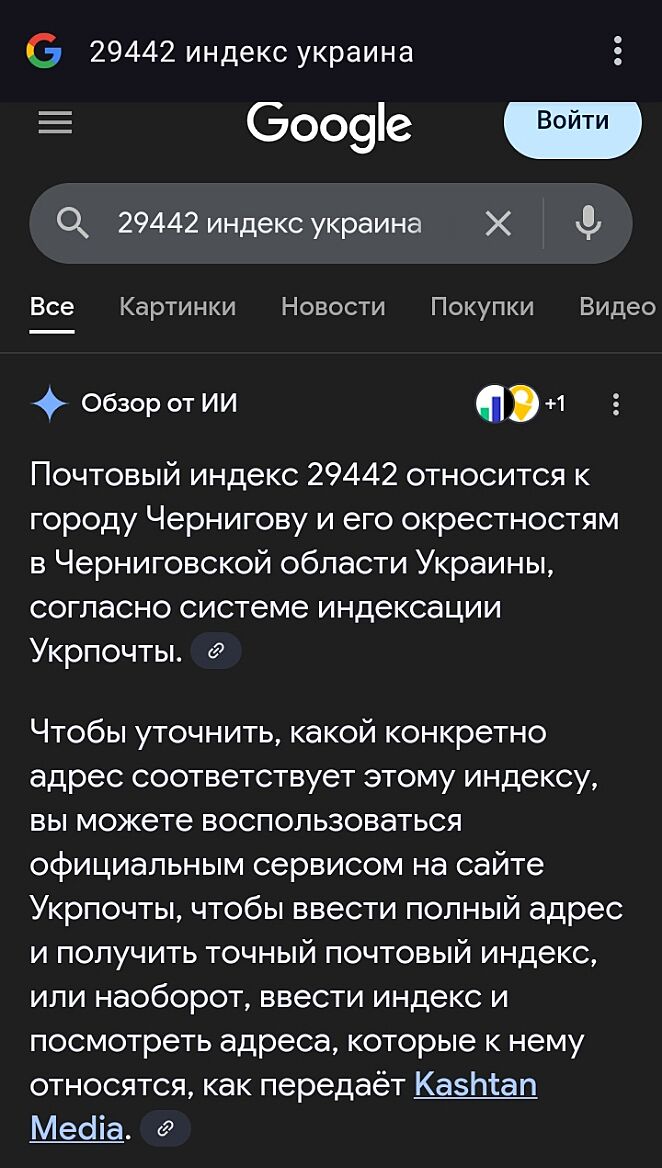Switch to the Картинки tab
The height and width of the screenshot is (1168, 662).
point(177,307)
